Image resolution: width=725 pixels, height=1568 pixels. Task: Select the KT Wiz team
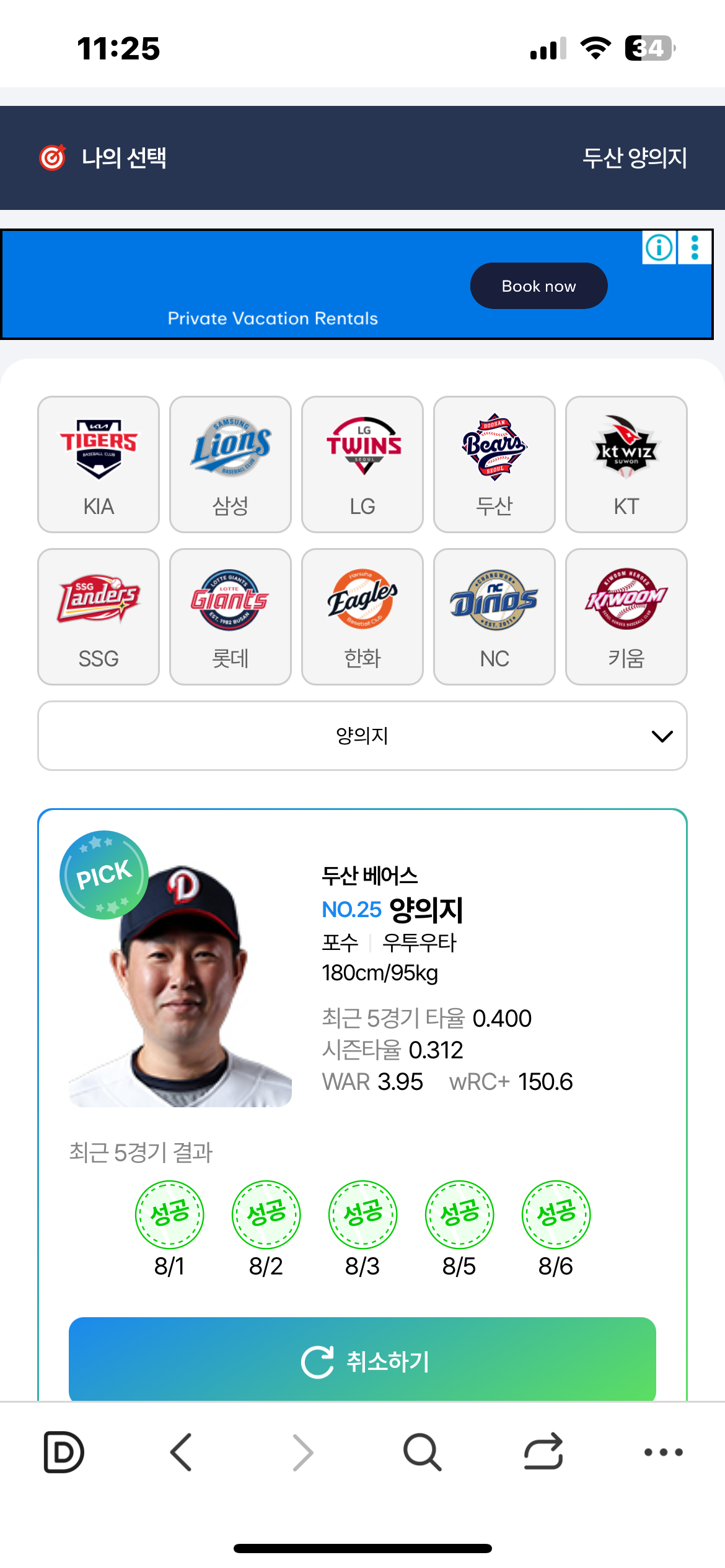click(626, 464)
